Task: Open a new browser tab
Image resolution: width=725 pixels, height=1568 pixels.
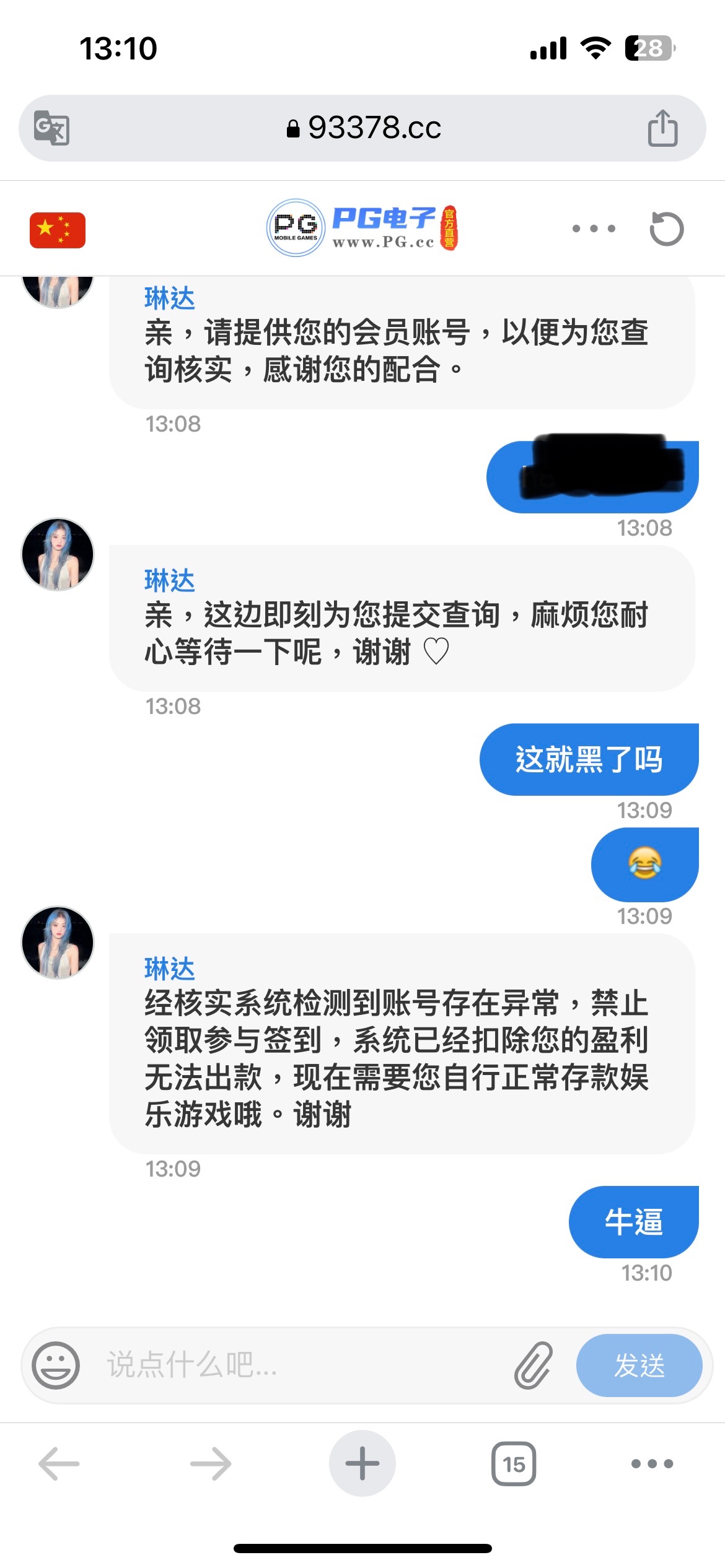Action: click(362, 1464)
